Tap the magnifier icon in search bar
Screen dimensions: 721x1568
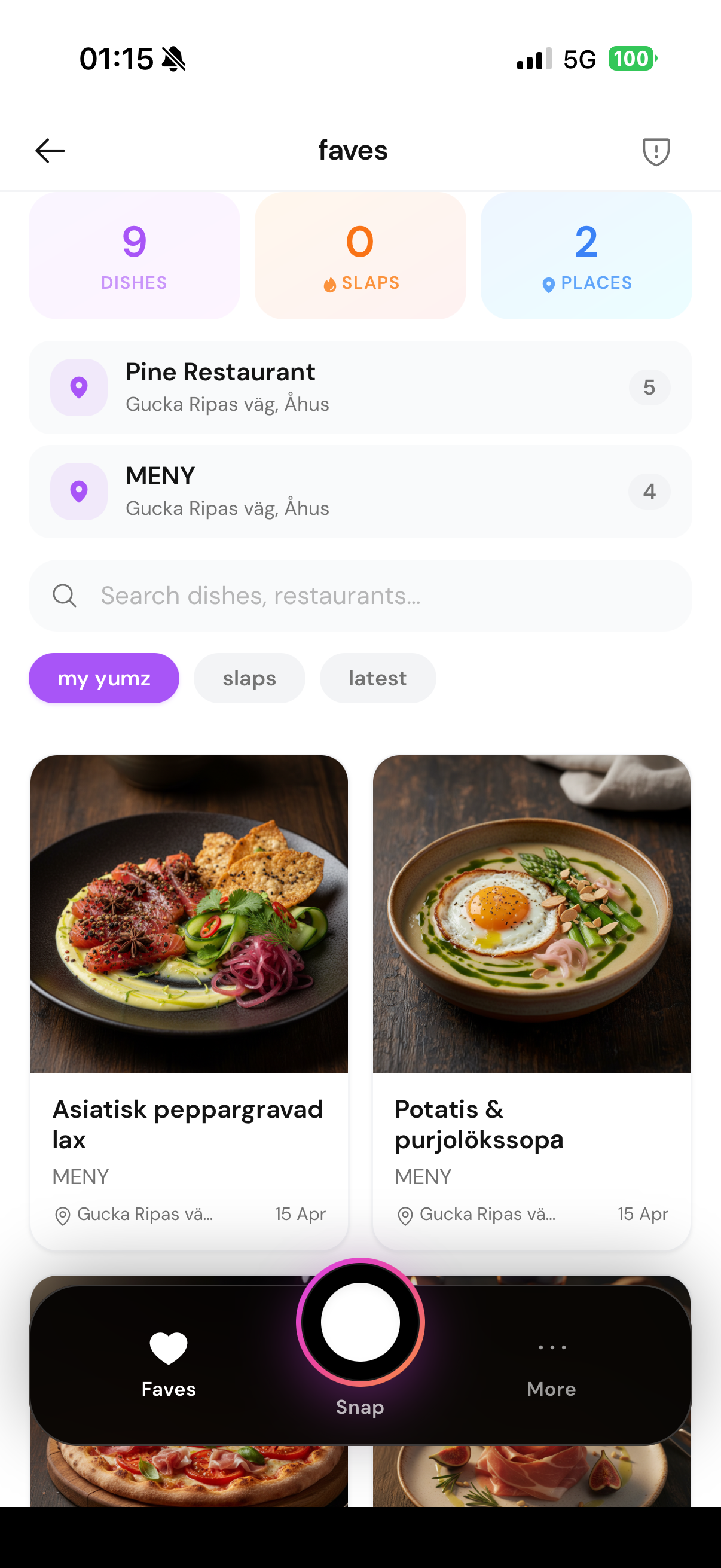(65, 595)
